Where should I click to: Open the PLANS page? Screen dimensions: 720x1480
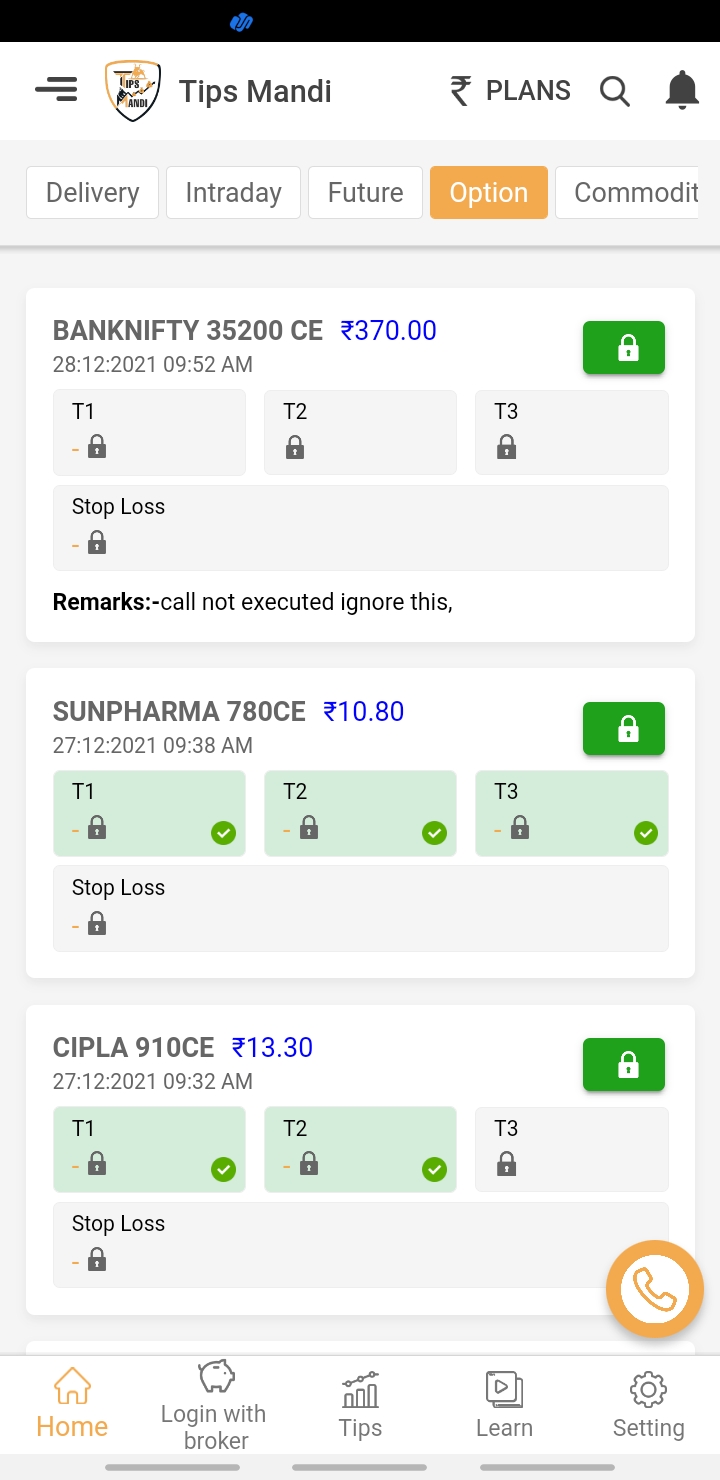[510, 91]
